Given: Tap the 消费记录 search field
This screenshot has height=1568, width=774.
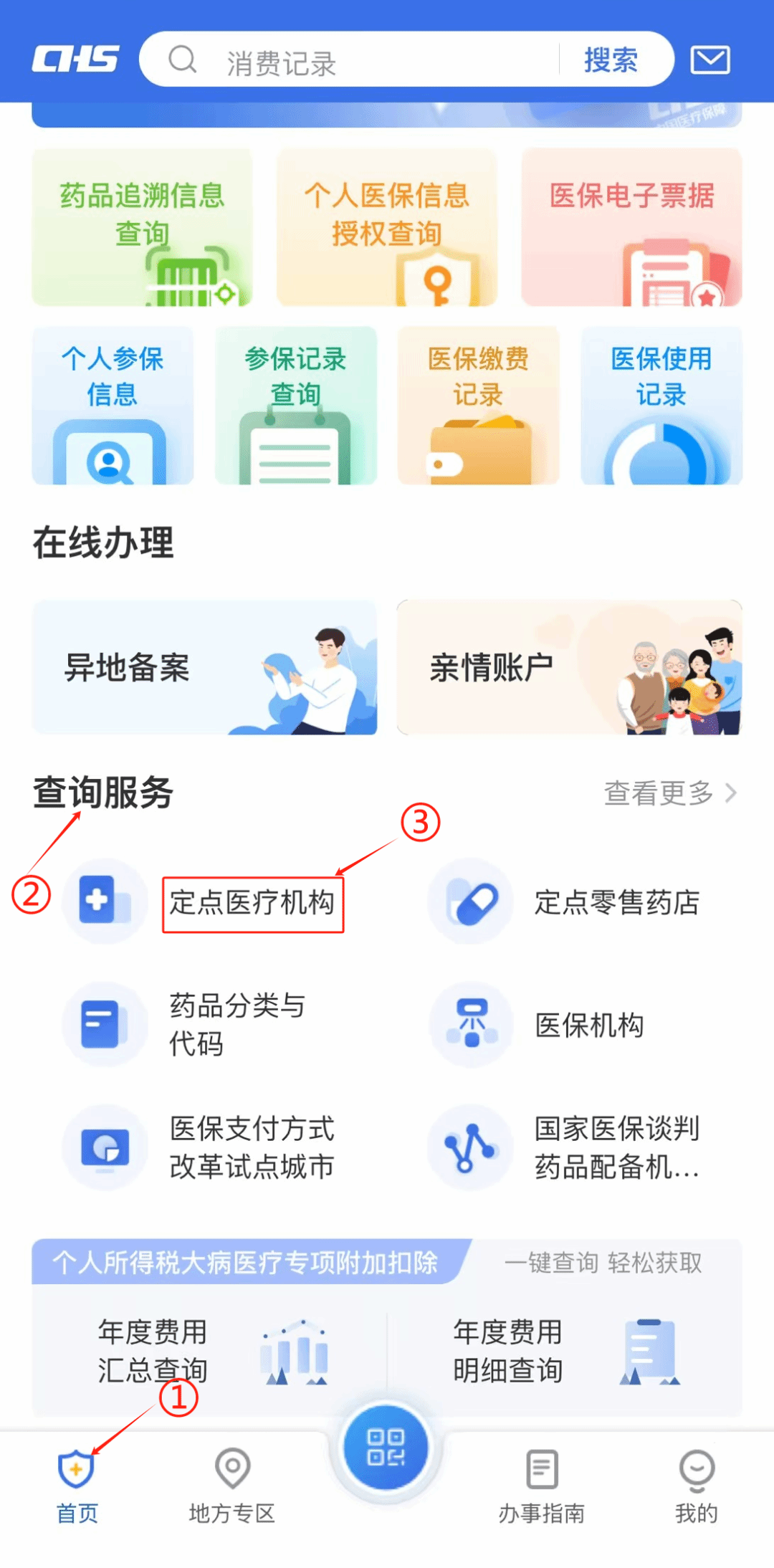Looking at the screenshot, I should (358, 62).
